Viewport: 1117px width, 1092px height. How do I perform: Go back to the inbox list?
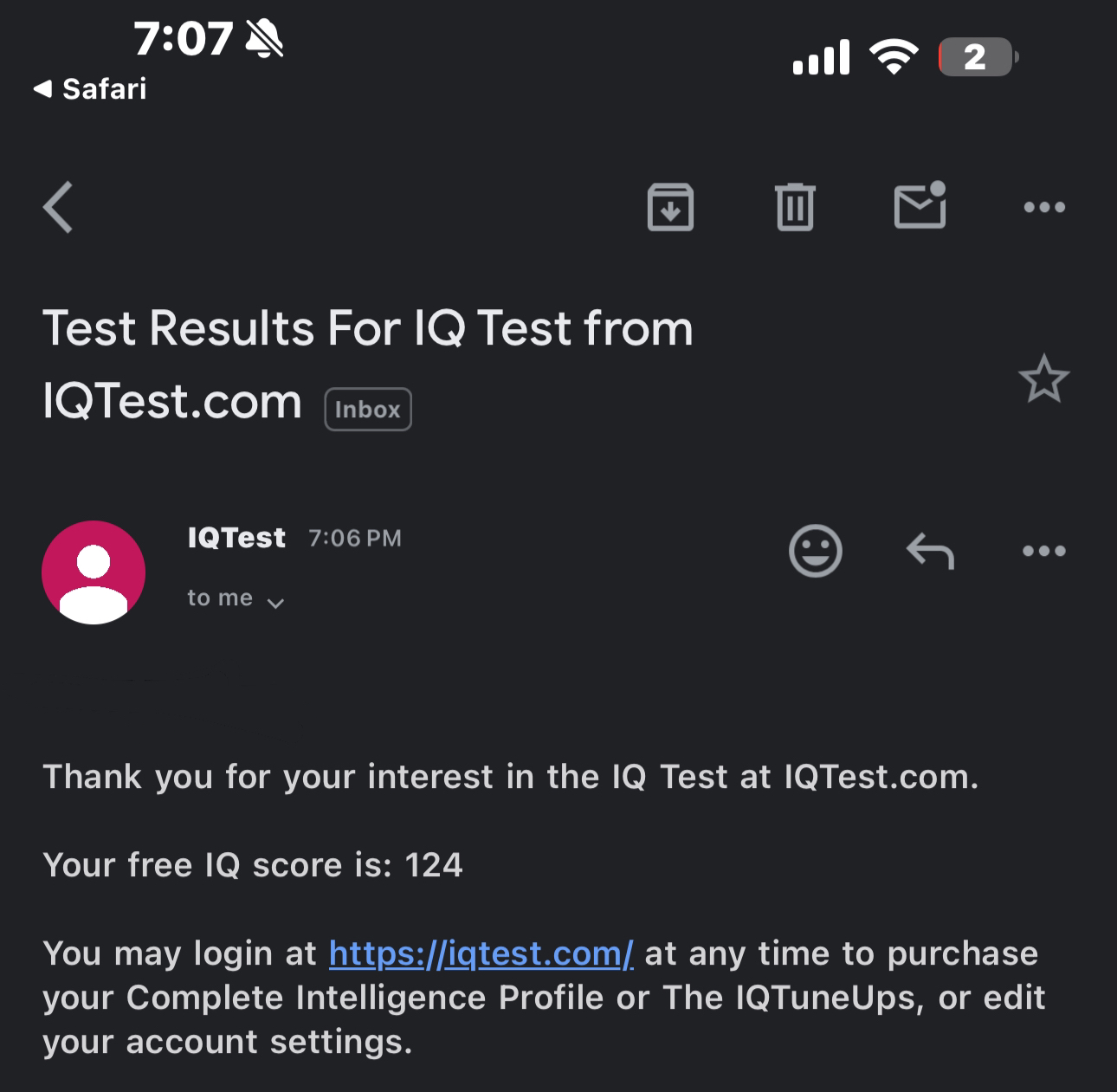(x=58, y=208)
